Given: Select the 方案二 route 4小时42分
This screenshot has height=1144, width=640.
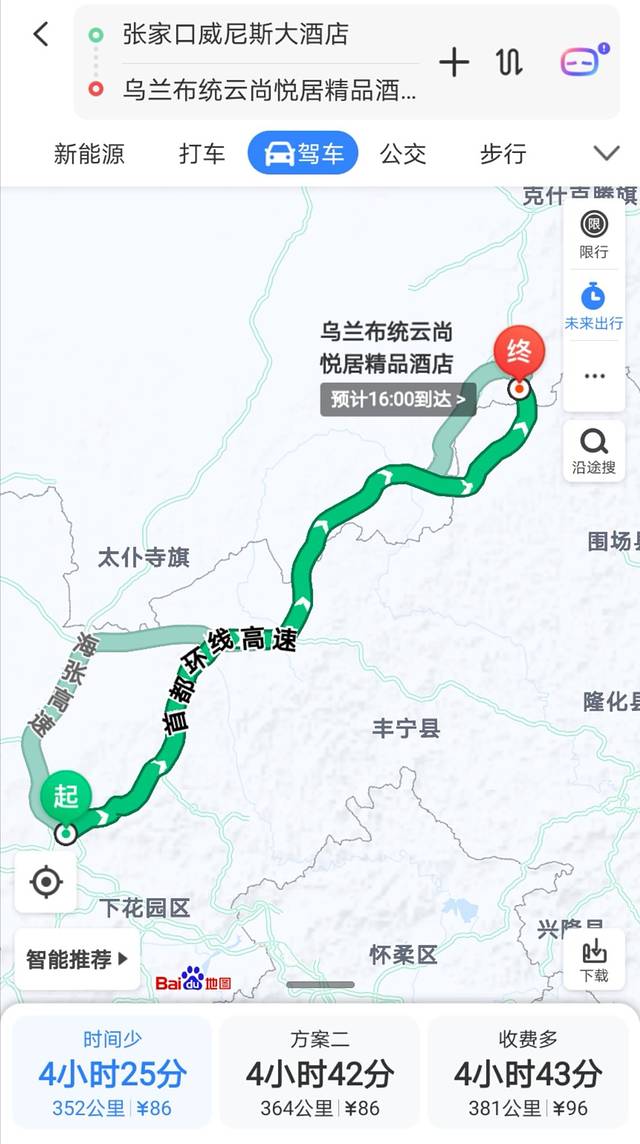Looking at the screenshot, I should [x=320, y=1073].
